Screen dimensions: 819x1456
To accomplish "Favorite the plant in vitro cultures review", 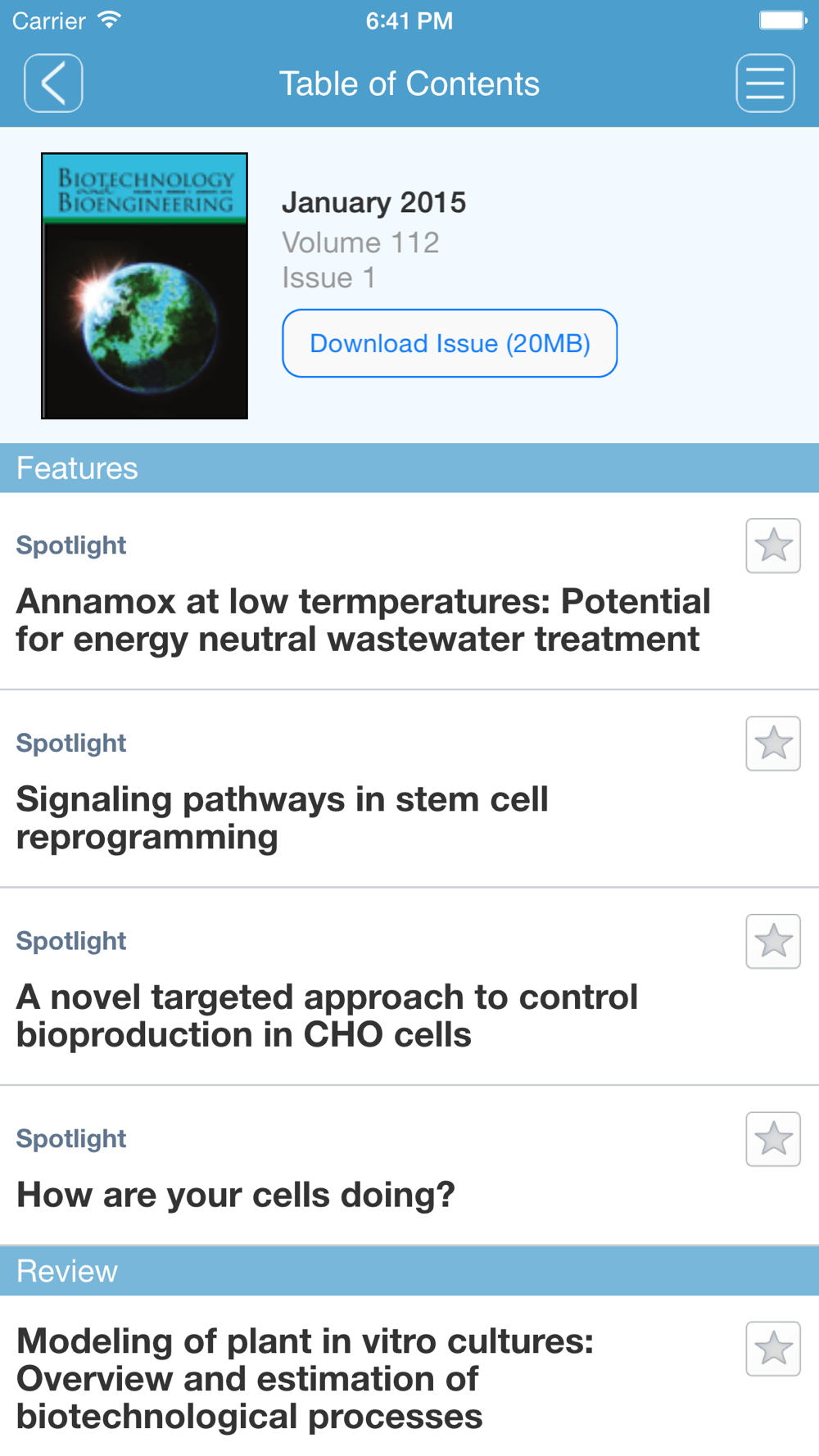I will coord(773,1349).
